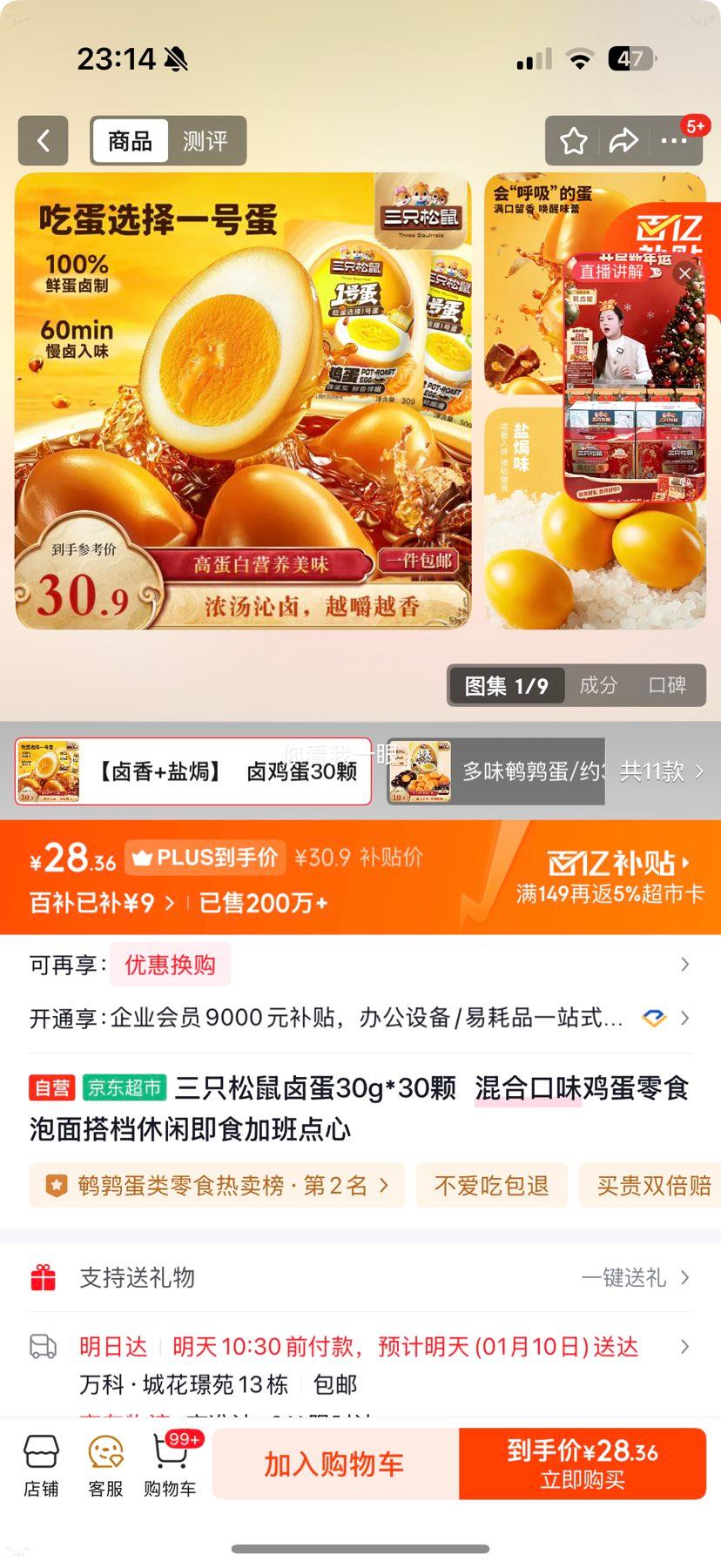This screenshot has height=1568, width=721.
Task: Navigate back with the arrow icon
Action: 43,140
